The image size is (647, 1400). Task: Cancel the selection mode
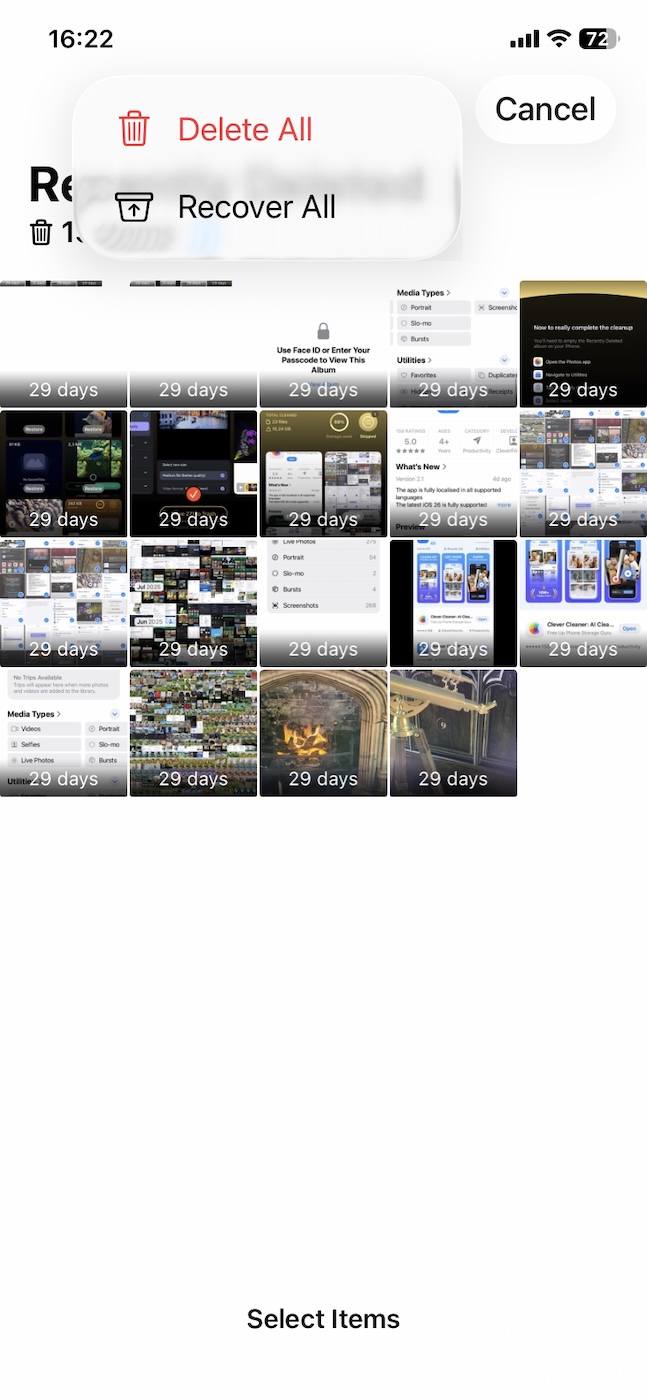[x=545, y=109]
